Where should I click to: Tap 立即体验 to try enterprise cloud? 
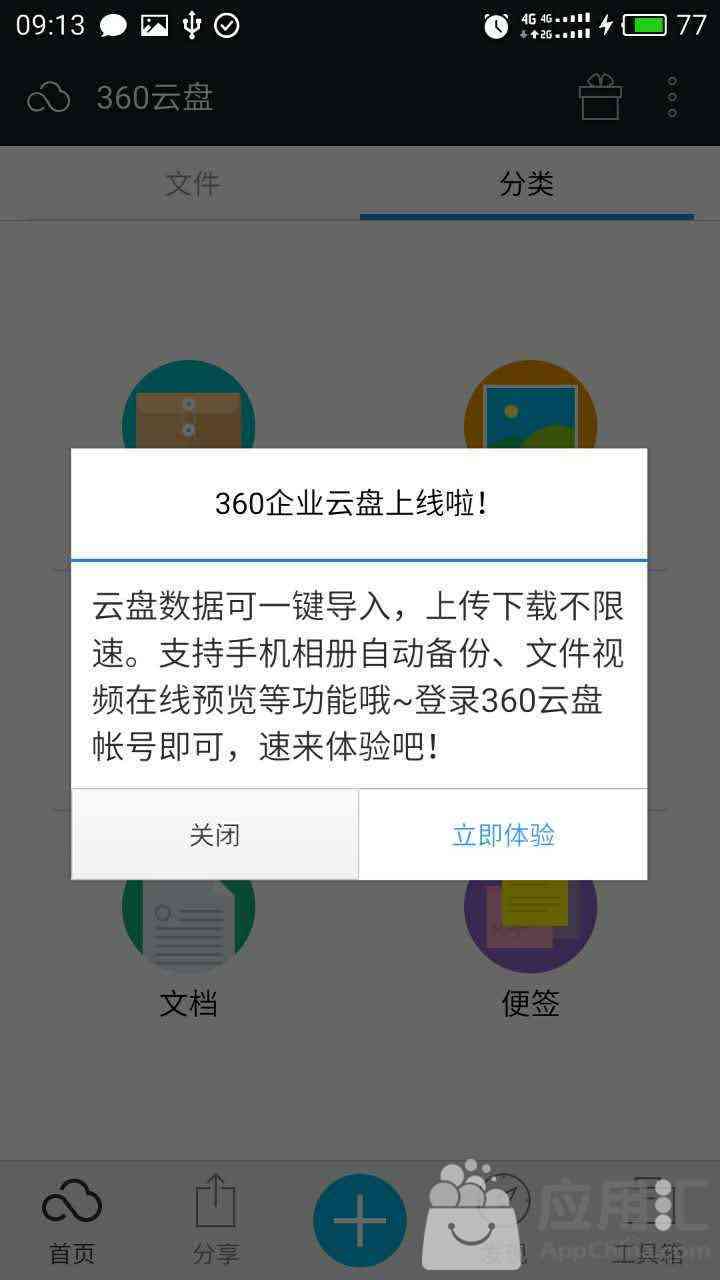[503, 835]
